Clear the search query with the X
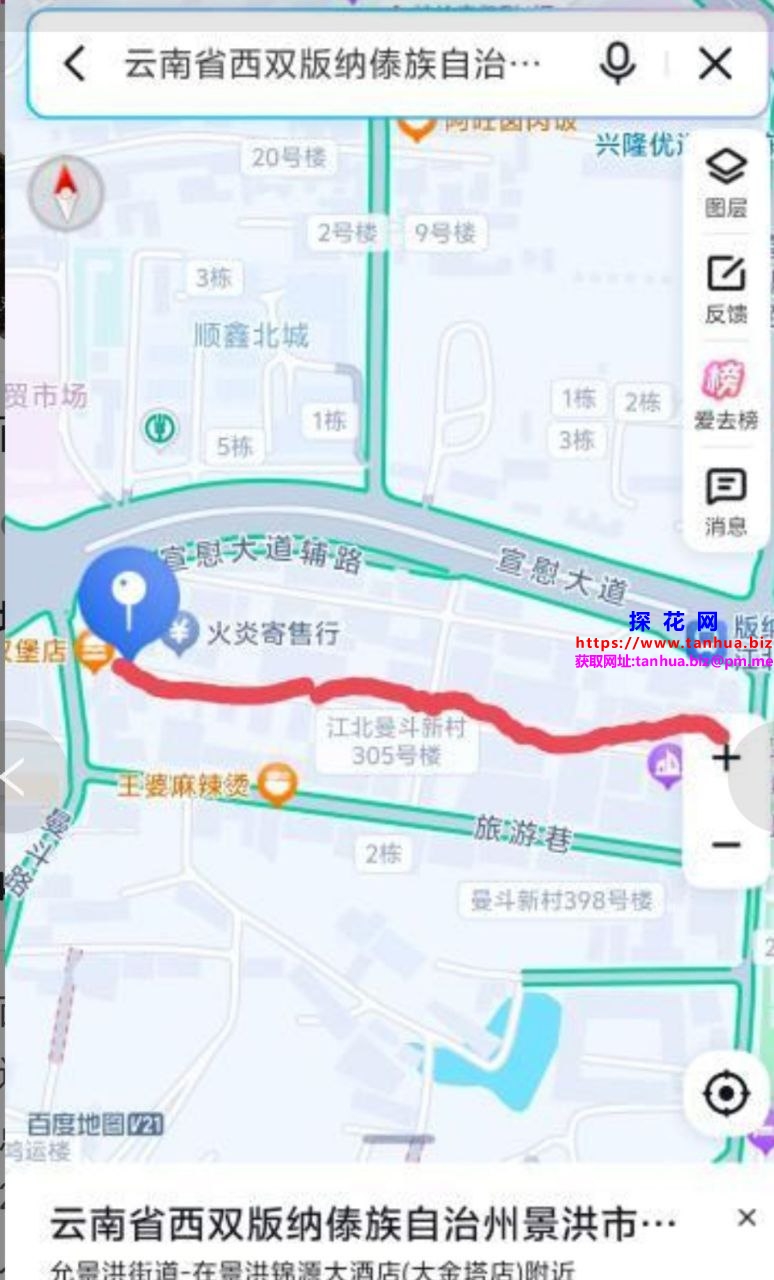 tap(715, 65)
